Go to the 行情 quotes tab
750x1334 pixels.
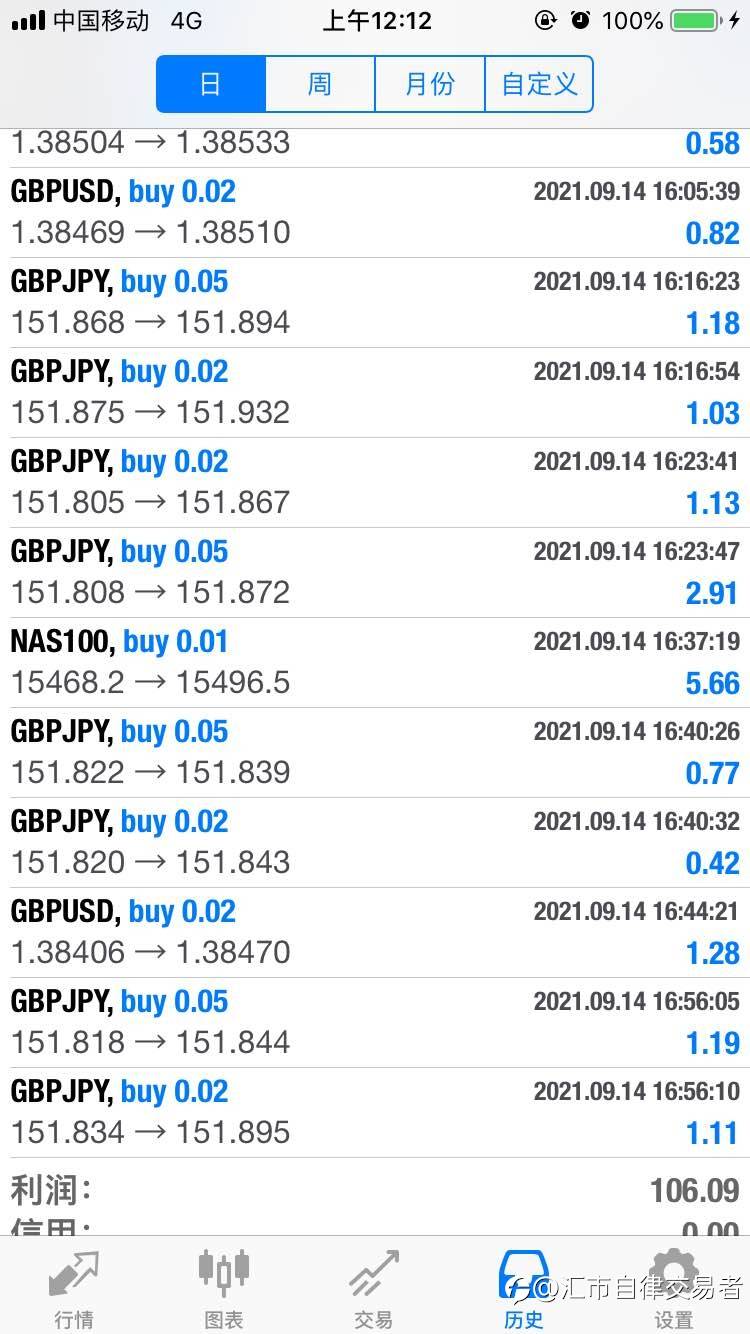click(x=74, y=1290)
